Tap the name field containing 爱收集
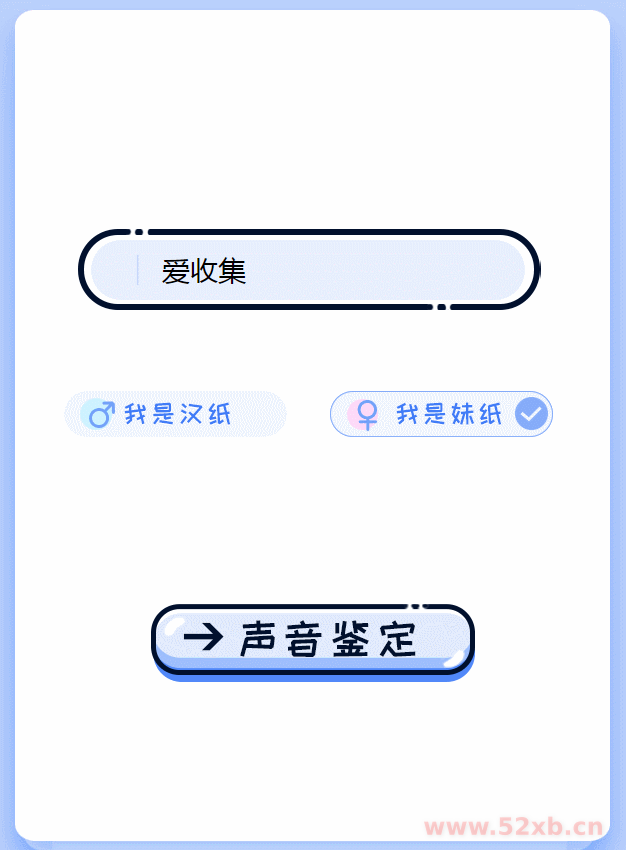The width and height of the screenshot is (626, 850). (310, 270)
